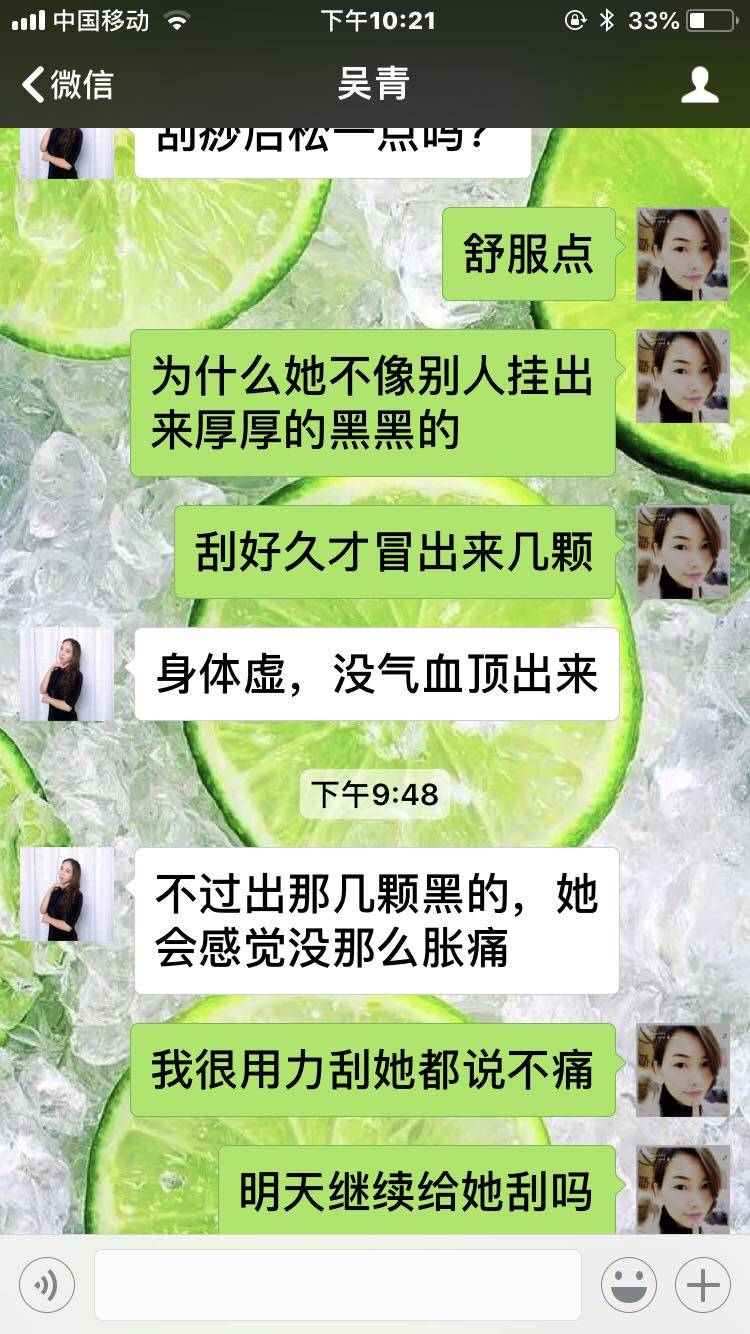Tap the message text input field

click(337, 1285)
